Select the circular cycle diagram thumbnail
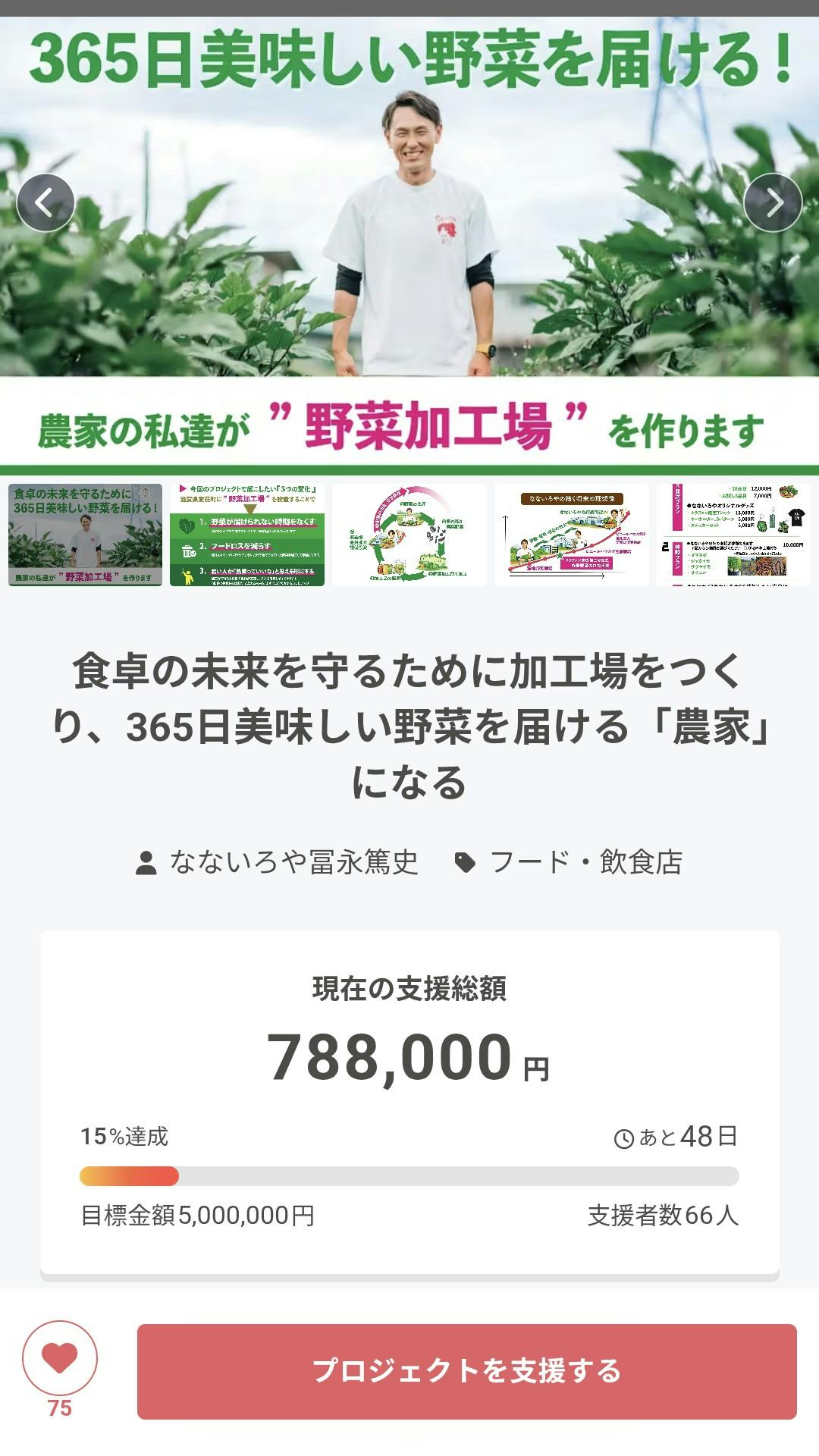This screenshot has width=819, height=1456. pos(409,535)
